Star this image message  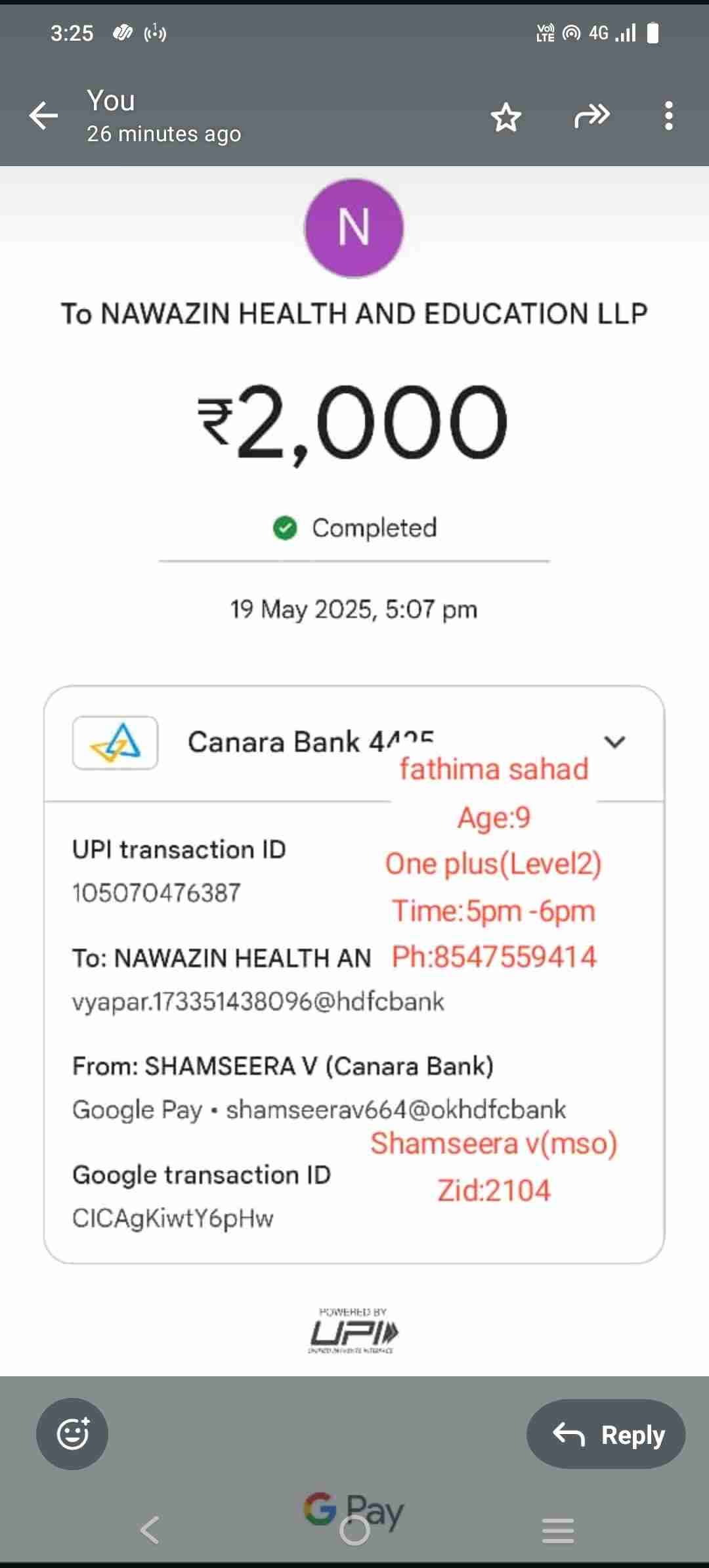click(x=505, y=117)
